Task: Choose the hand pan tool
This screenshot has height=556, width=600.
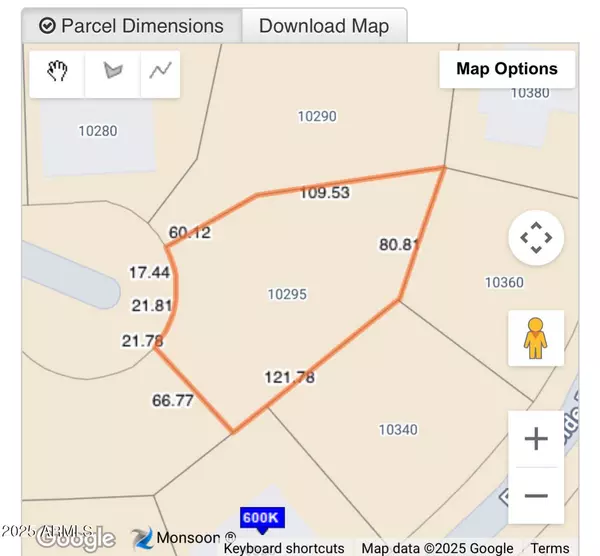Action: pos(58,70)
